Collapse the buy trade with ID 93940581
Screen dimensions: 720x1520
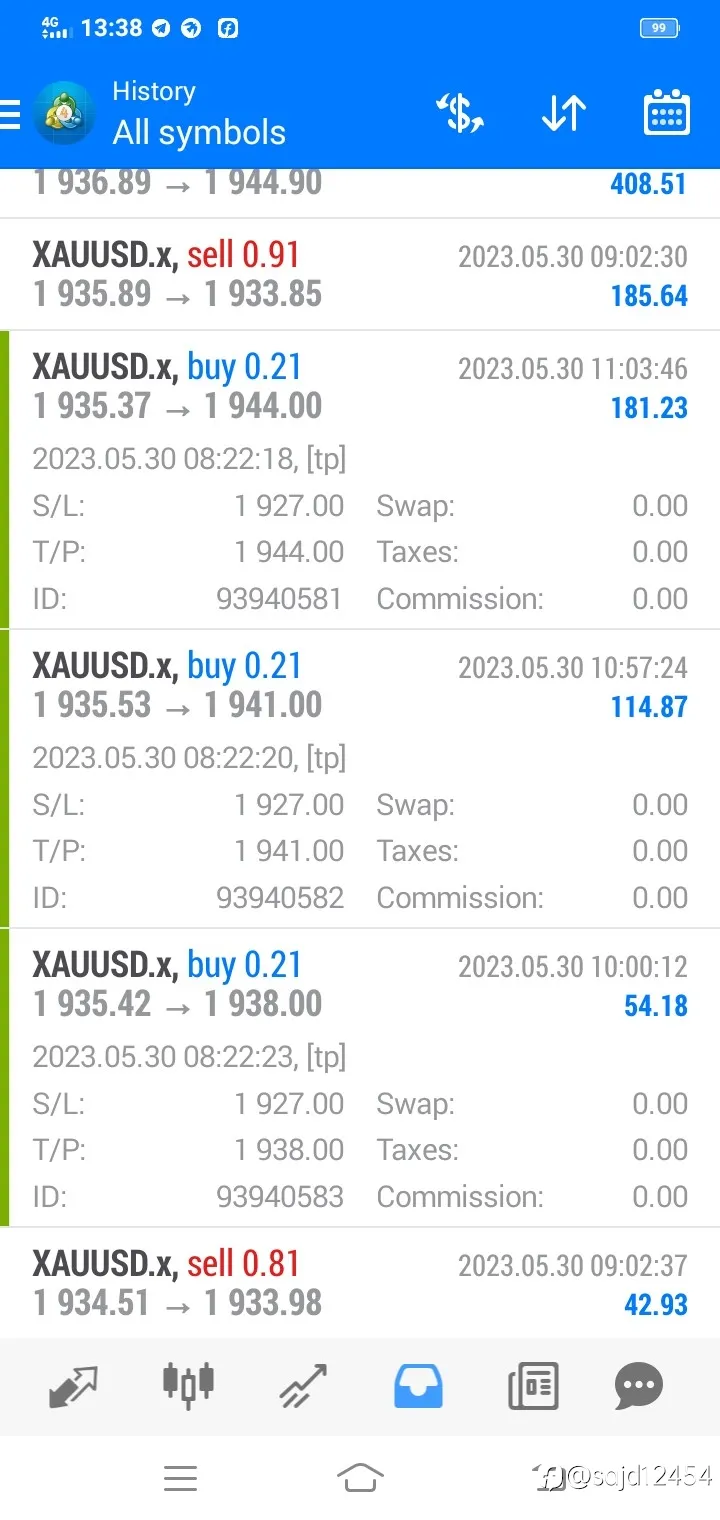360,480
